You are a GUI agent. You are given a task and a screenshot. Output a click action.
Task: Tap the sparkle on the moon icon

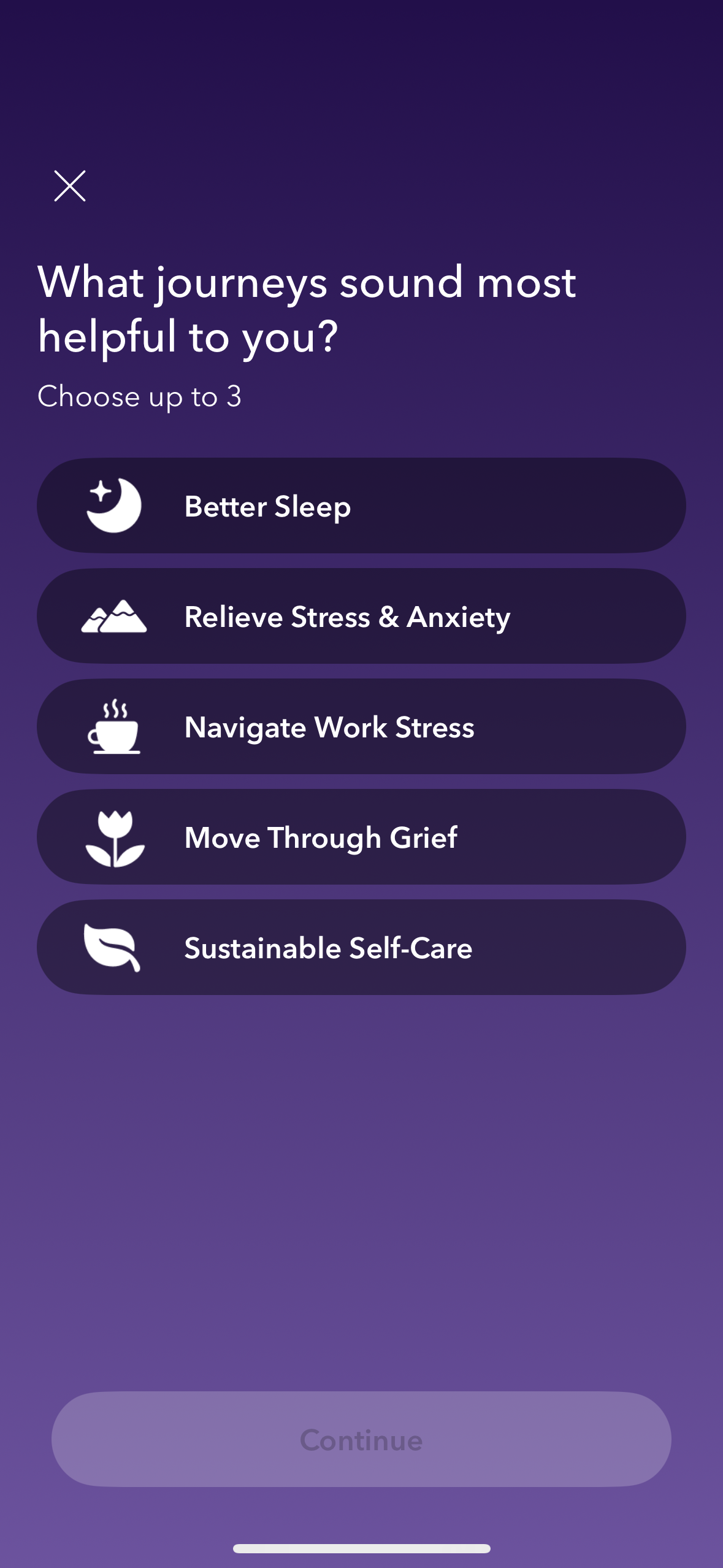click(x=100, y=490)
